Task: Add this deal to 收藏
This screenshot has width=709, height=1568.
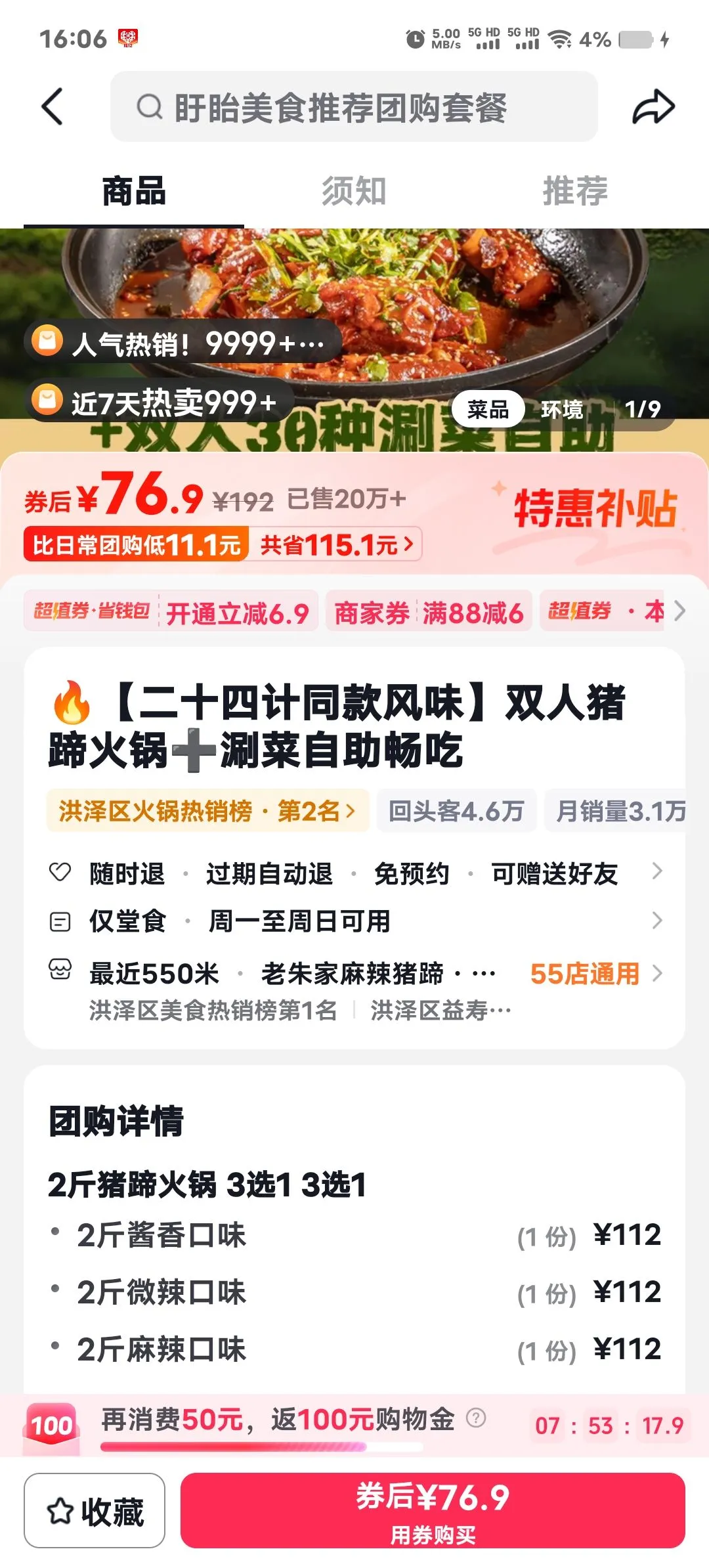Action: (x=95, y=1511)
